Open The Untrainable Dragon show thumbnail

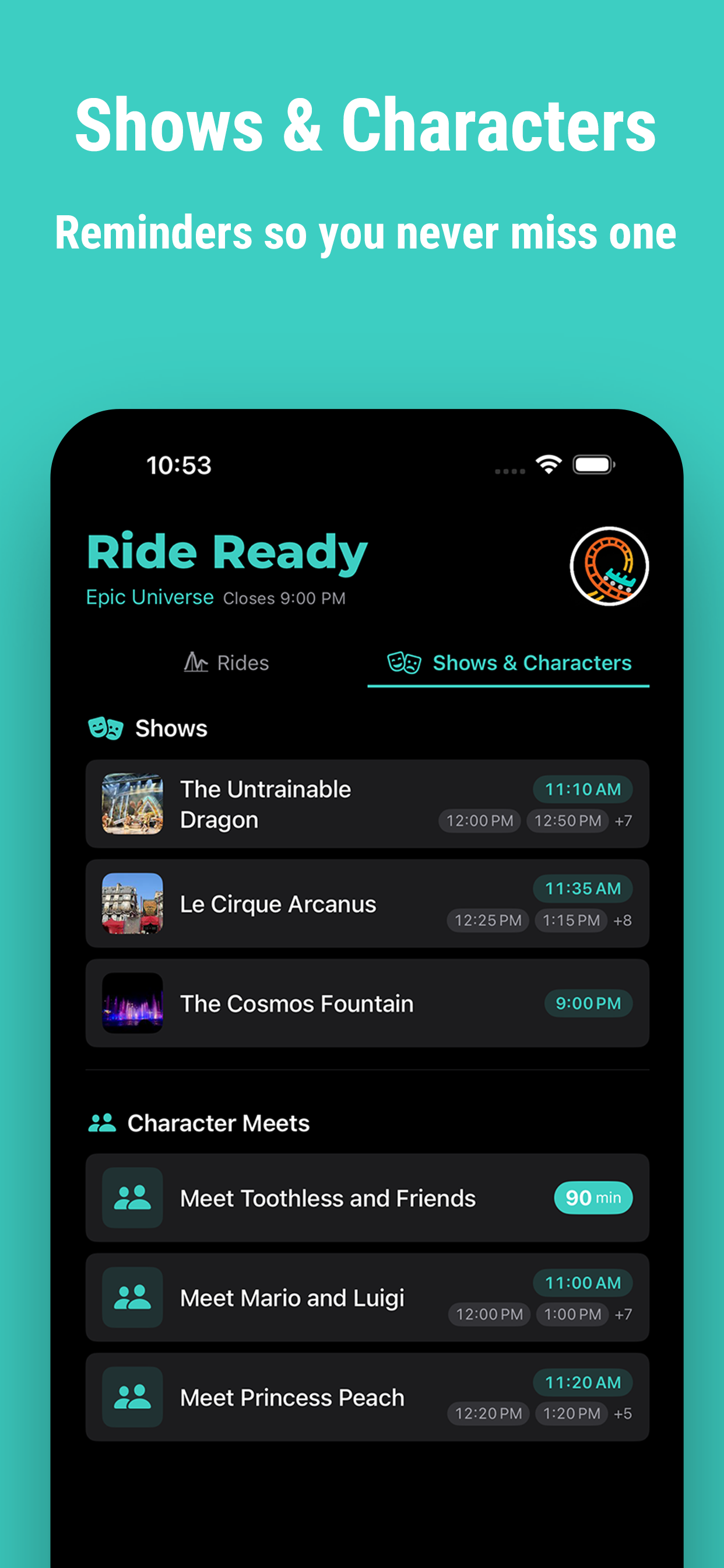click(133, 804)
